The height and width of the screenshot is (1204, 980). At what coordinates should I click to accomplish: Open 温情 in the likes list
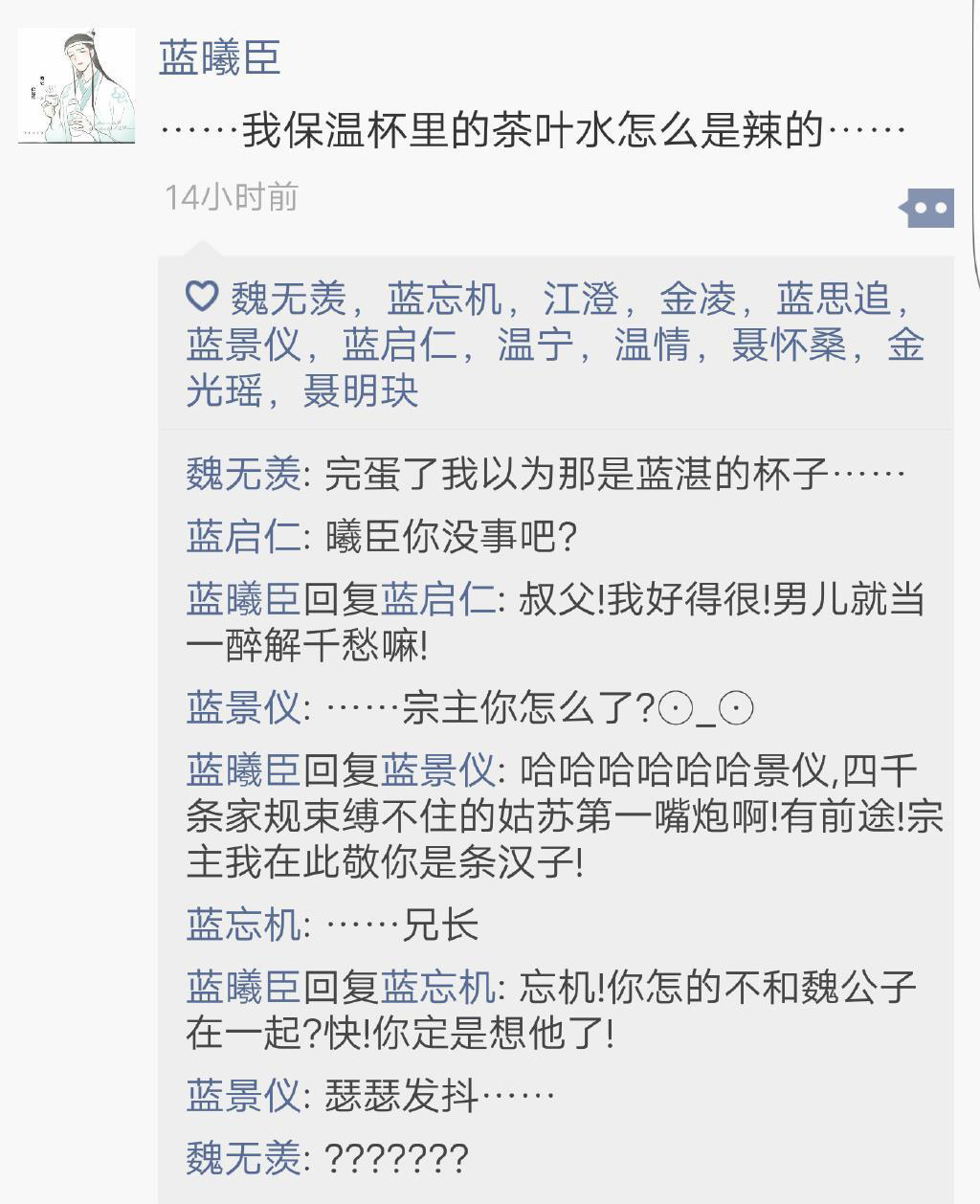click(653, 345)
